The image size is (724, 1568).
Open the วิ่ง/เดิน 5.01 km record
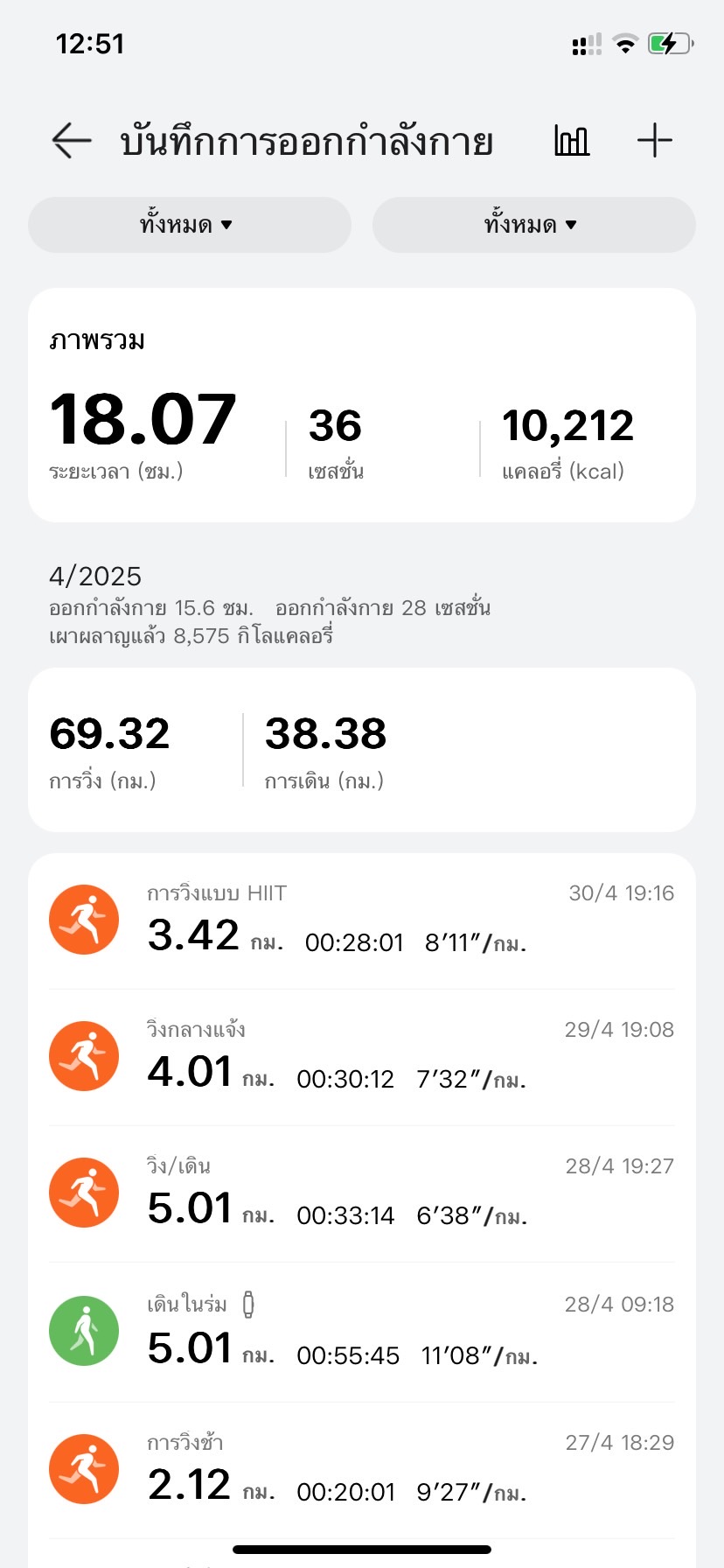362,1193
